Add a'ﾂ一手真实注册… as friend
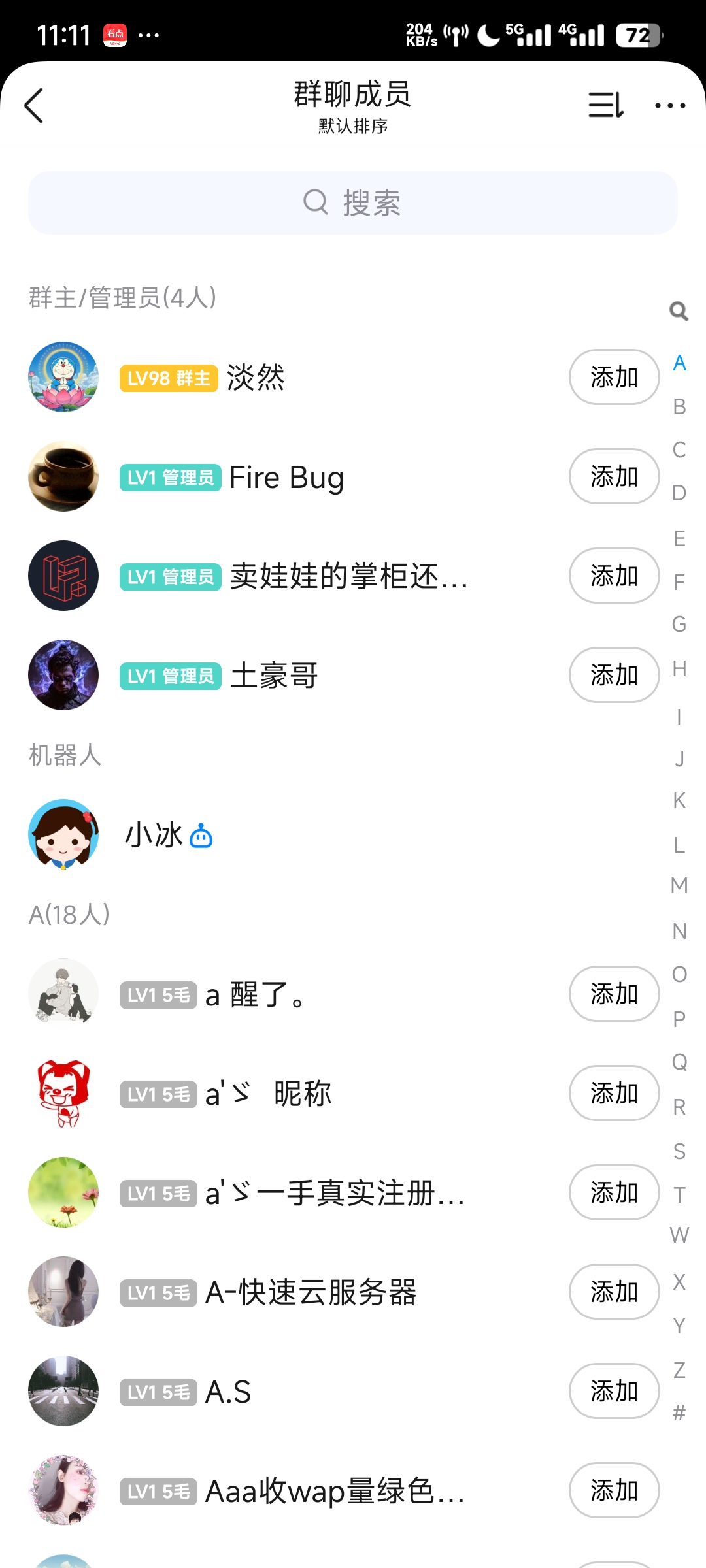 point(613,1192)
